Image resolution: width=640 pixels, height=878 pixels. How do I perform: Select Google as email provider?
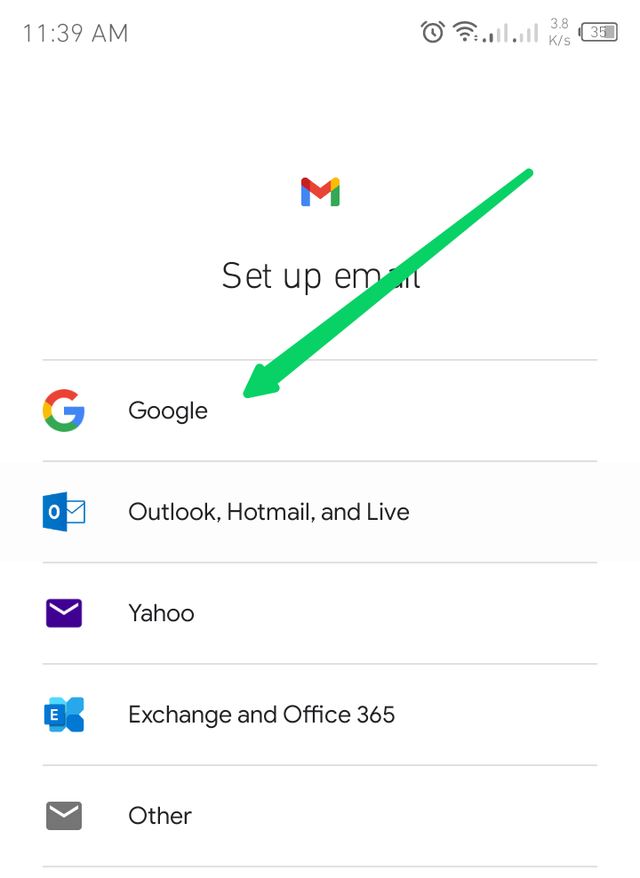[x=168, y=411]
